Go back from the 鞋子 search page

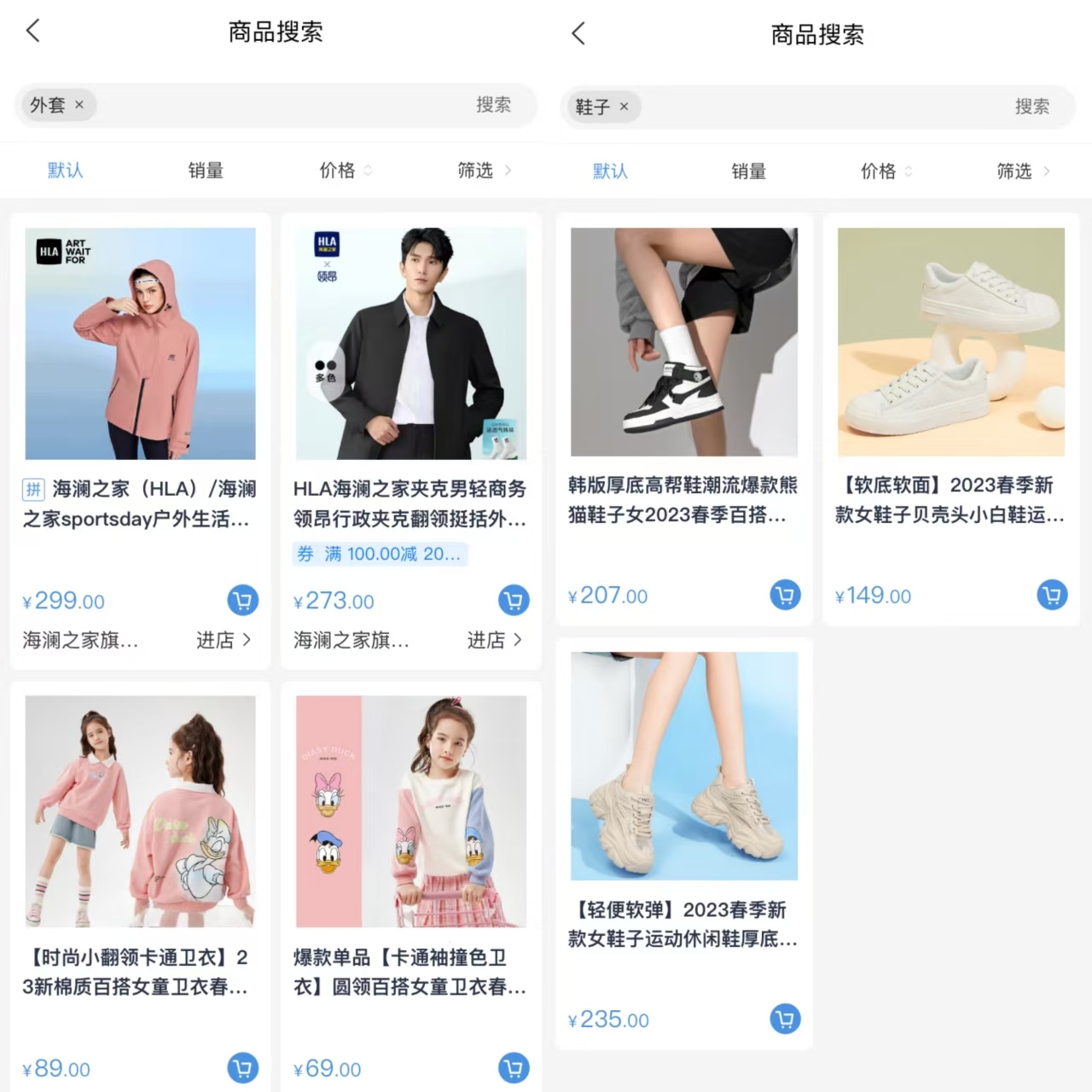(578, 34)
